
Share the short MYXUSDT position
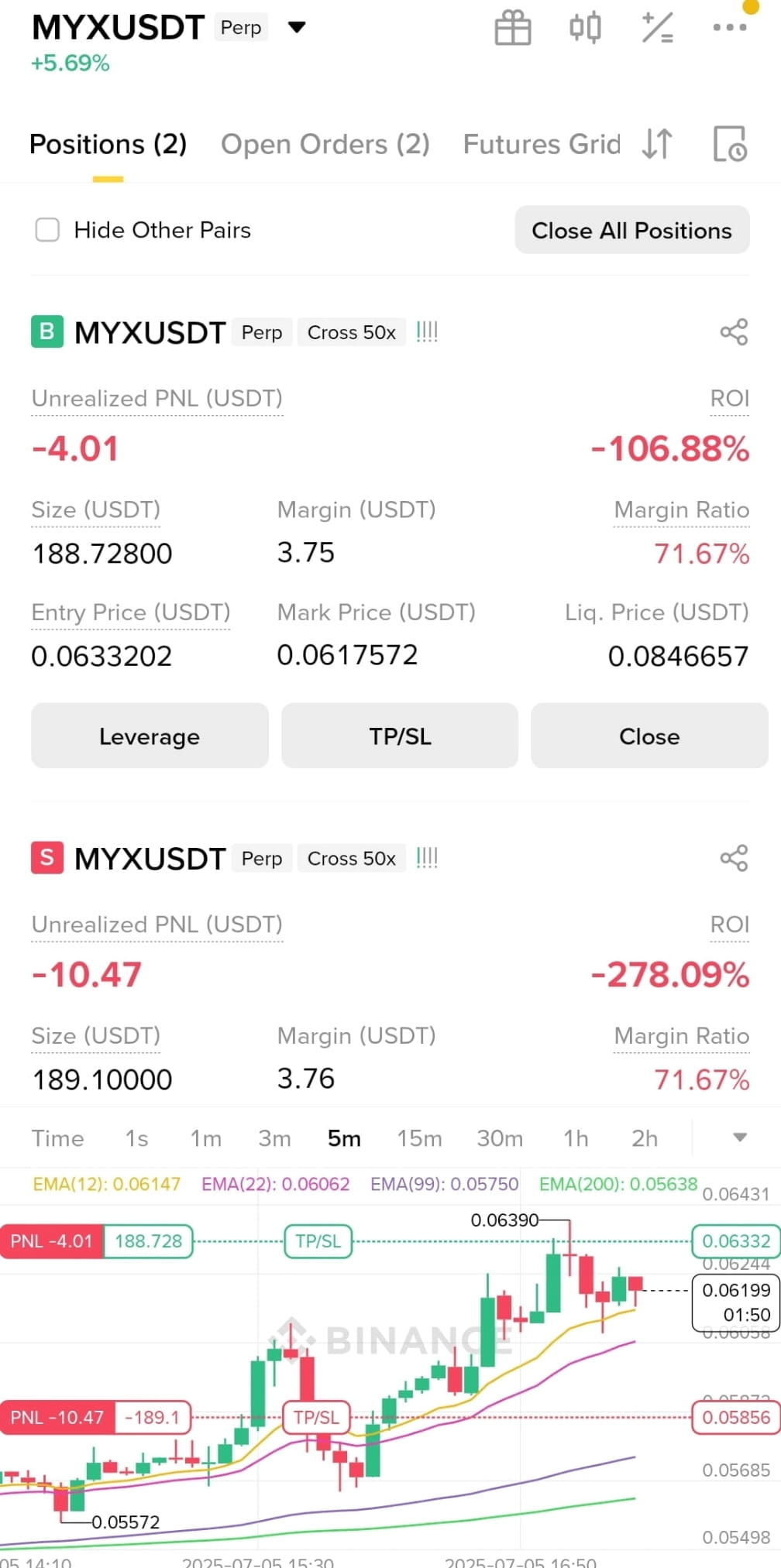tap(734, 858)
